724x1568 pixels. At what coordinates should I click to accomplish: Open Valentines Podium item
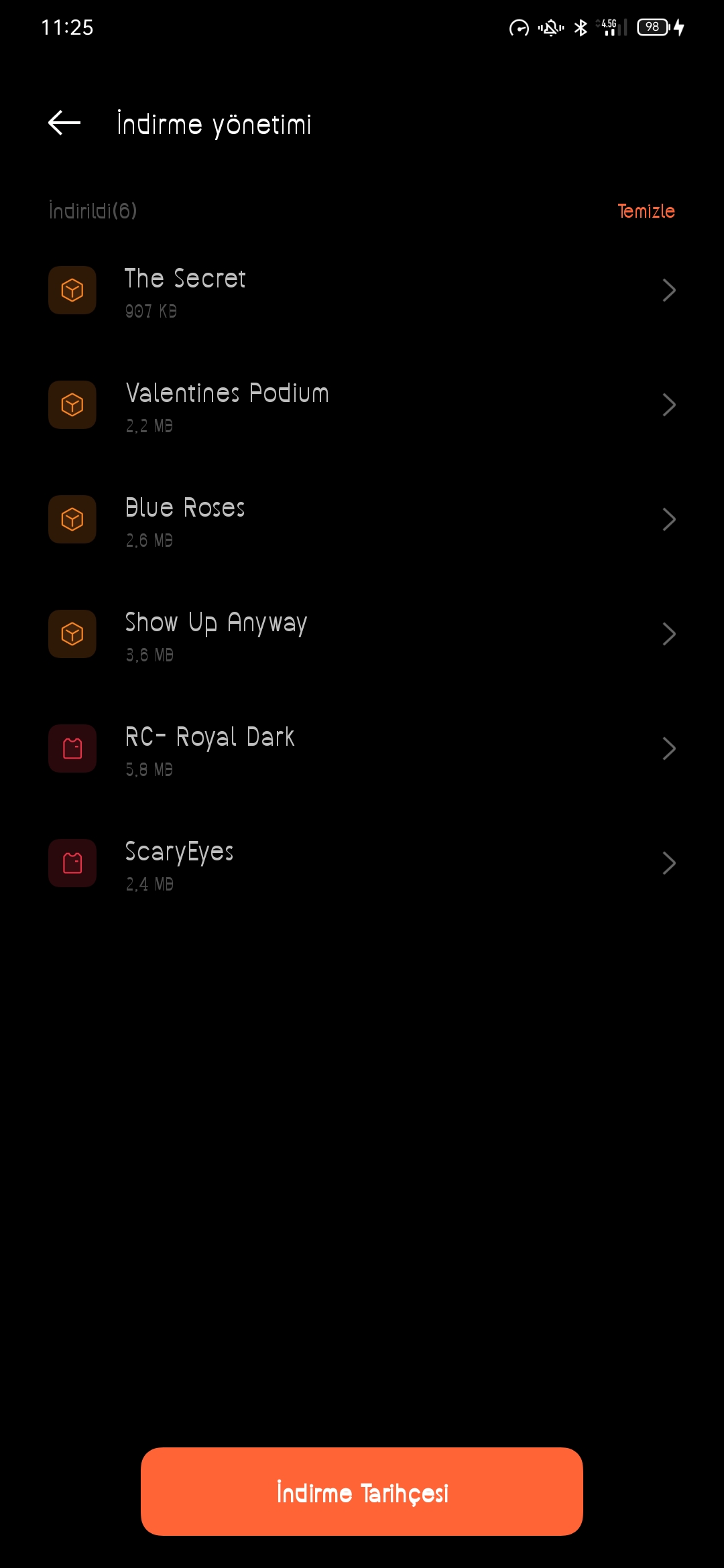point(362,405)
